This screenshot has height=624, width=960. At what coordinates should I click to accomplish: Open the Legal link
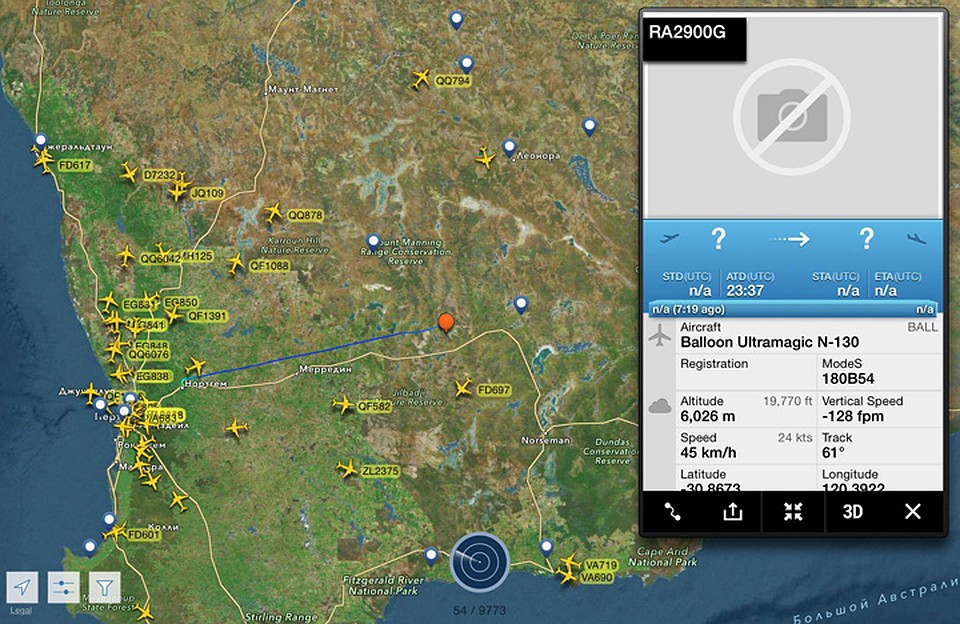(21, 610)
